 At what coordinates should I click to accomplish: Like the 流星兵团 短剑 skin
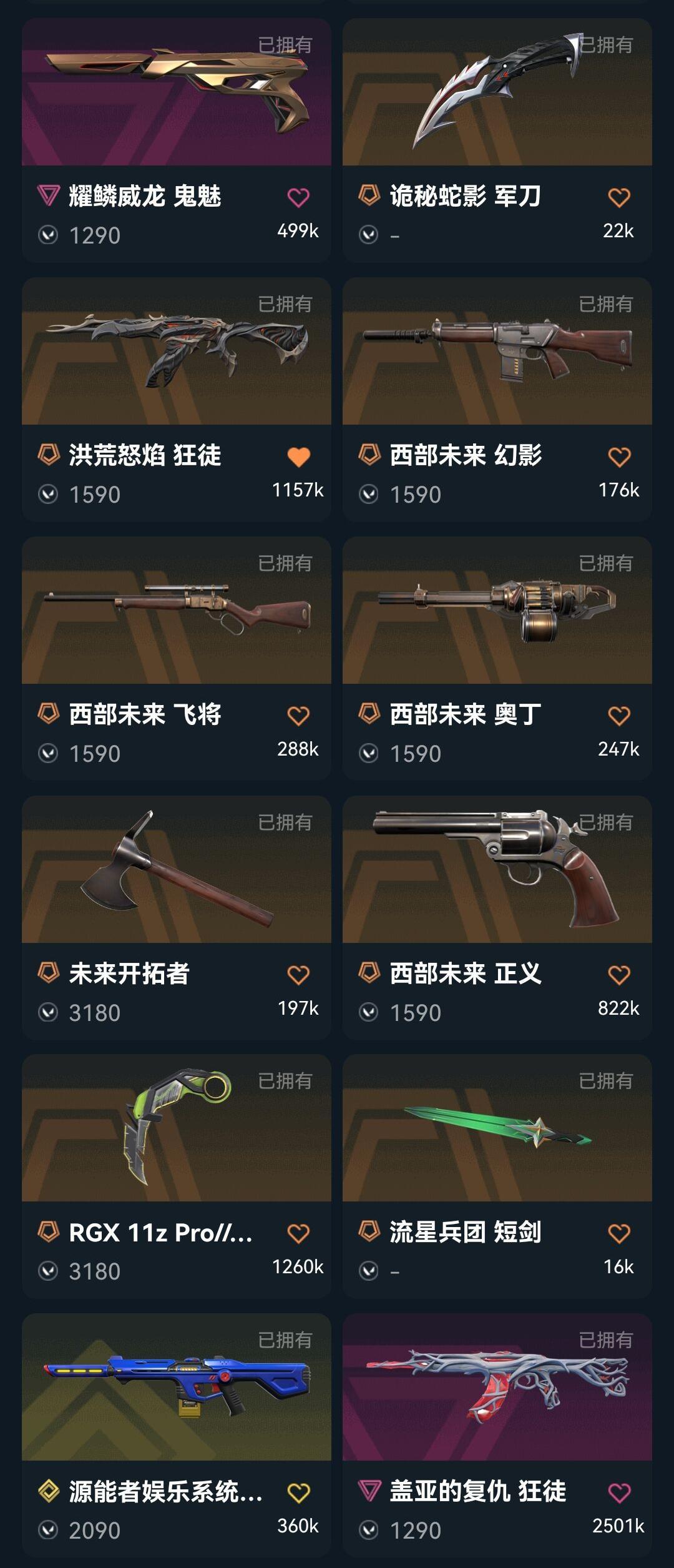[x=619, y=1233]
